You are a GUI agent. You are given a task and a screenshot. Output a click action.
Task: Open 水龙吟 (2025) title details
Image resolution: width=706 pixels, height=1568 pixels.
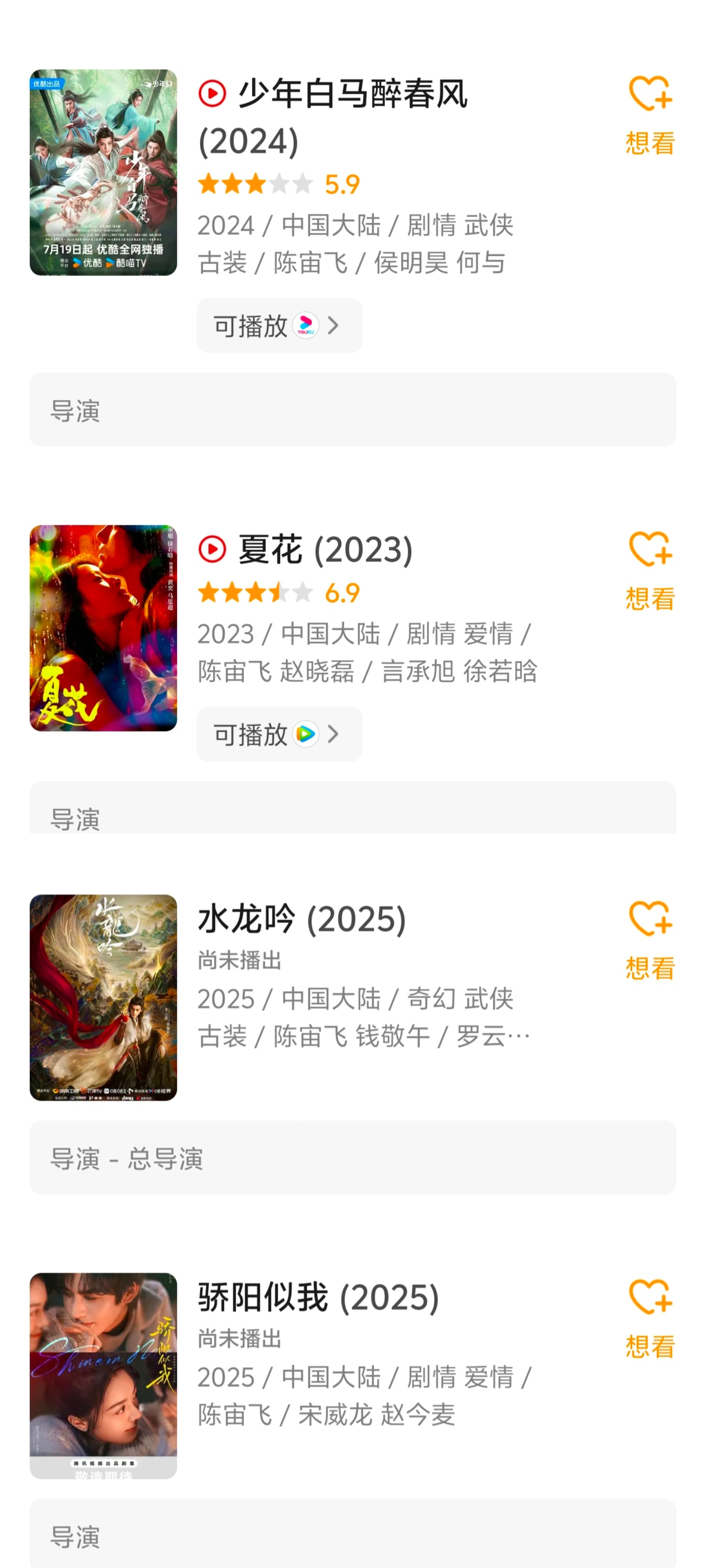[x=302, y=918]
